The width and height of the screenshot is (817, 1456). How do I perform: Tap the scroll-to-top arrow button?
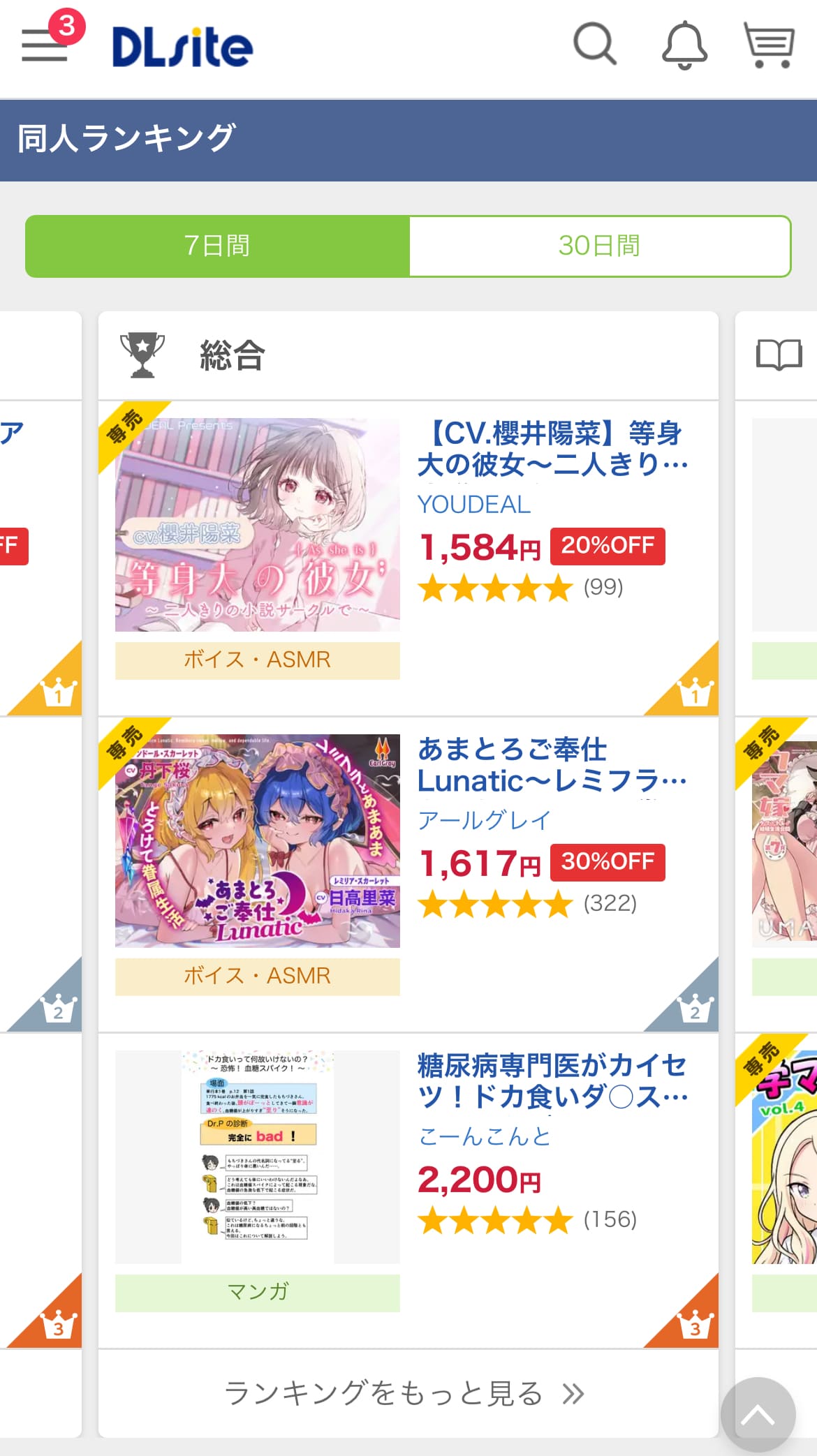point(758,1414)
